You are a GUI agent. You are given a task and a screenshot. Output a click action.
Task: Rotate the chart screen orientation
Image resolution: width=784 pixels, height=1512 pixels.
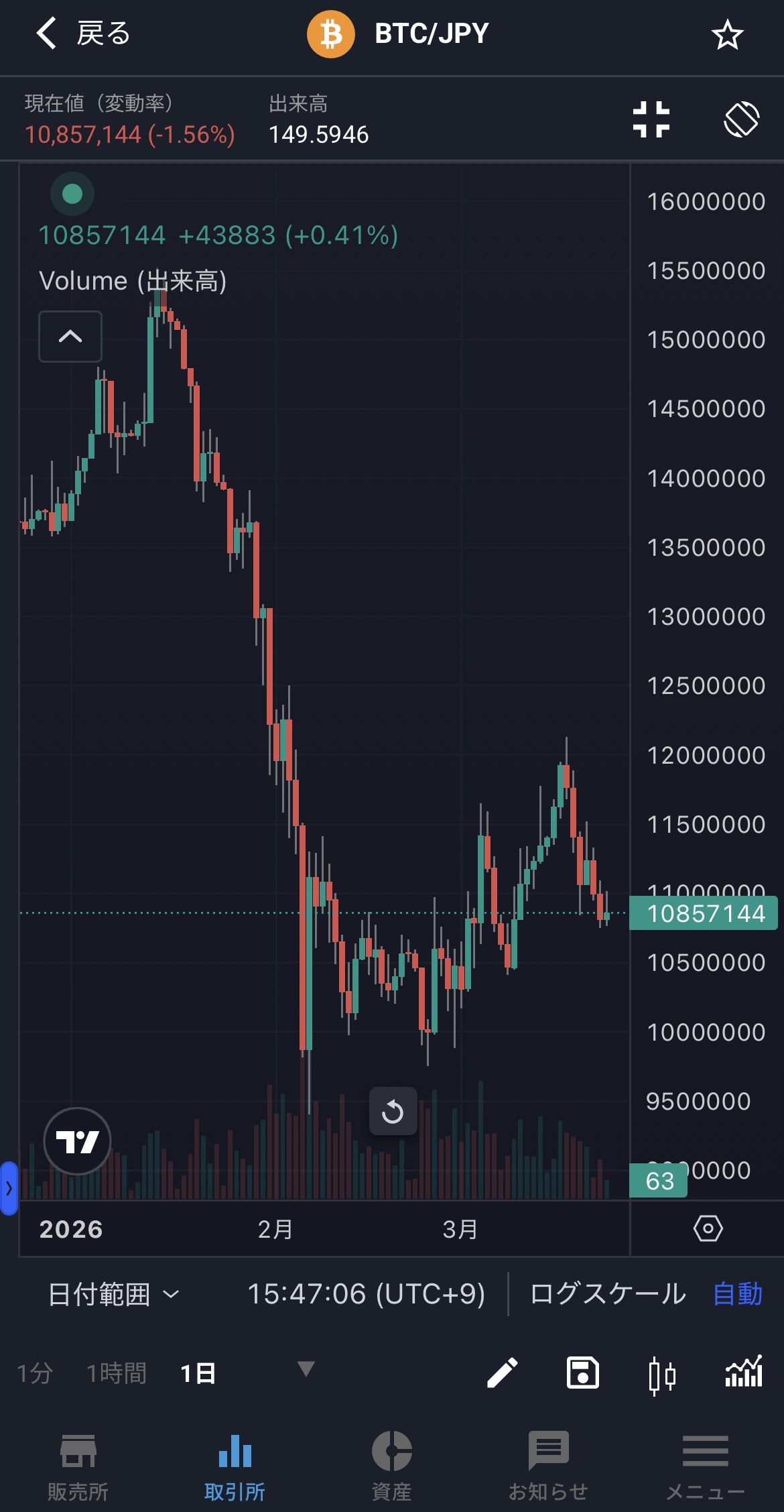click(742, 120)
